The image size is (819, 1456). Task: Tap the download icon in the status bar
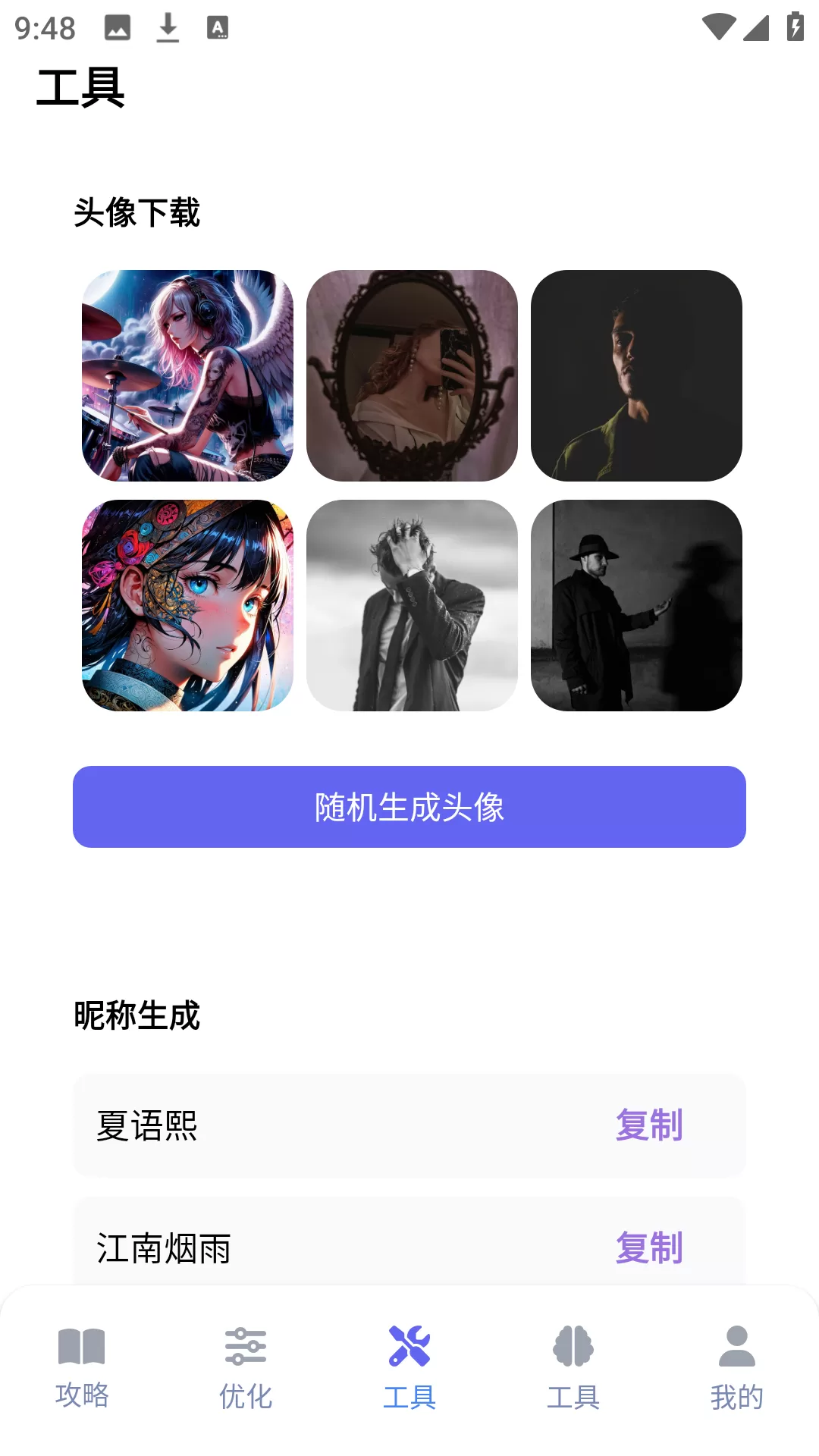click(168, 29)
